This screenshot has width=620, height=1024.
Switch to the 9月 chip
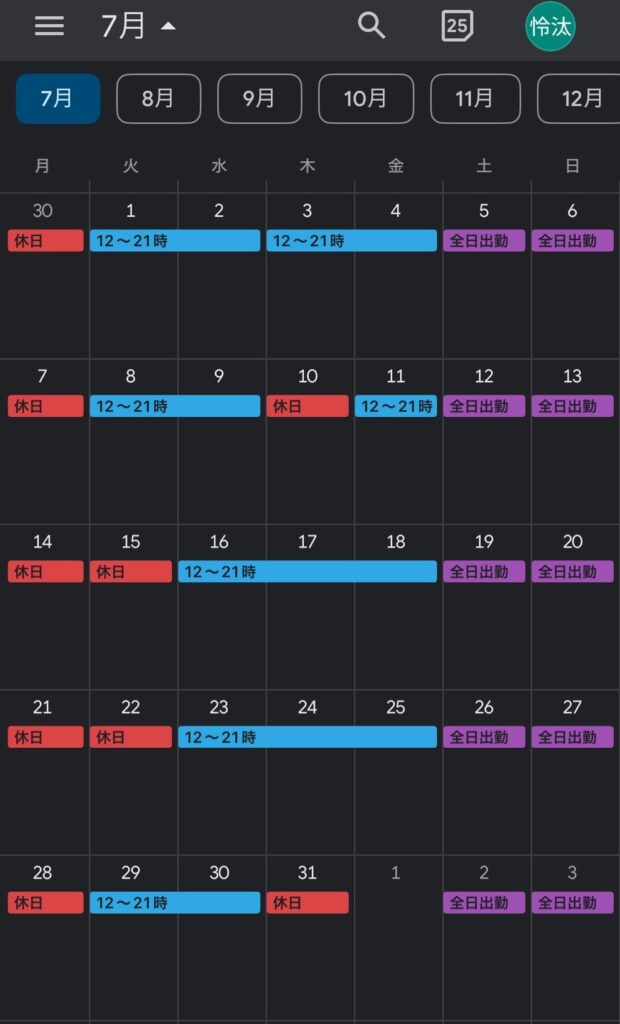(x=259, y=99)
